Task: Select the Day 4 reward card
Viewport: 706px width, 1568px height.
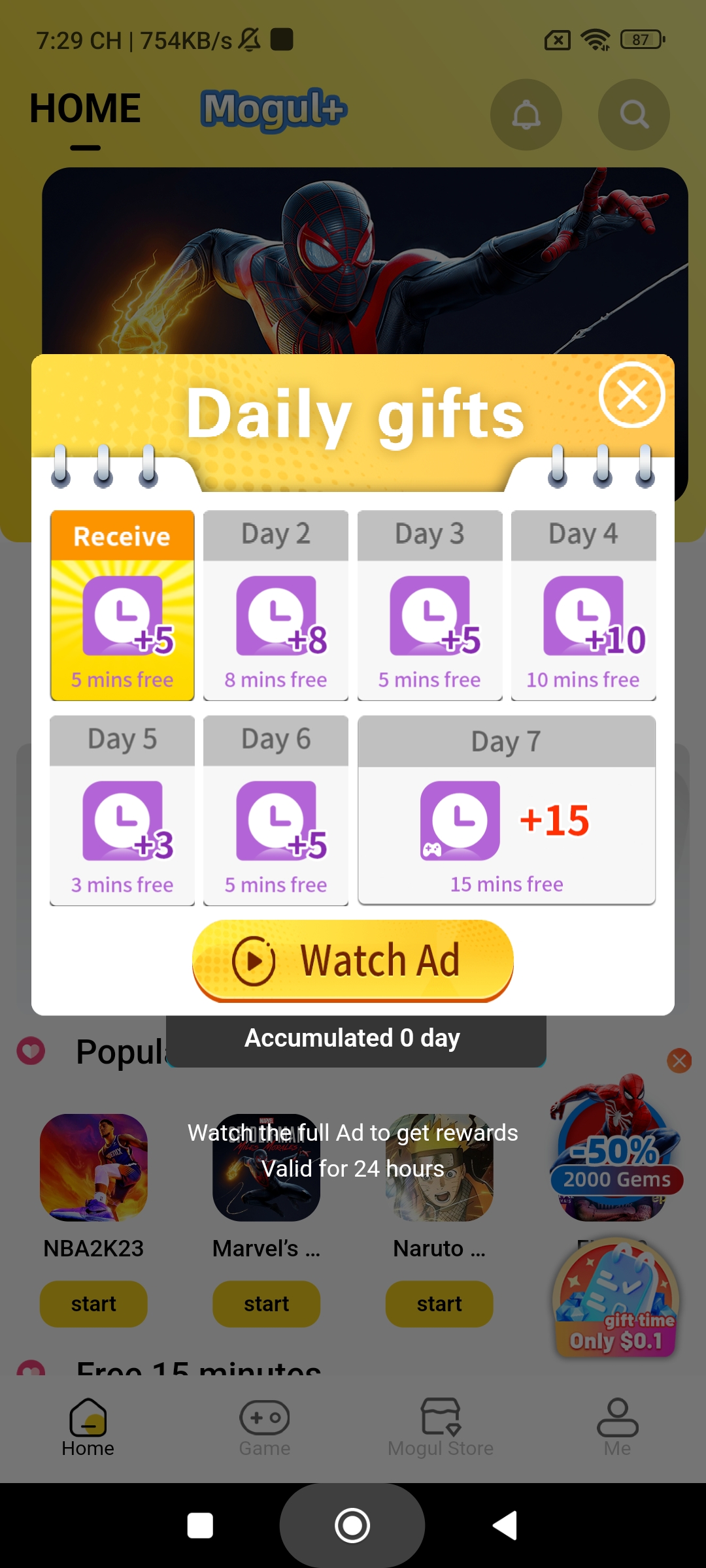Action: (583, 604)
